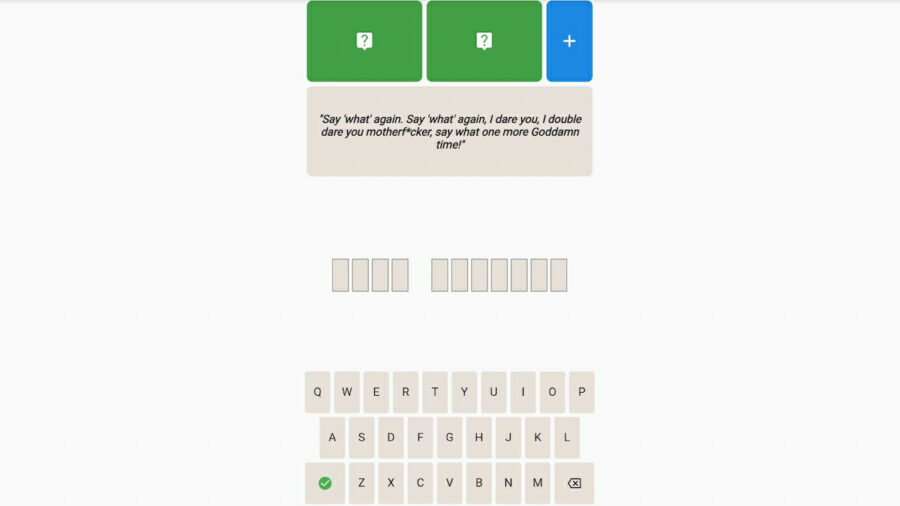
Task: Tap the letter Z key
Action: (361, 483)
